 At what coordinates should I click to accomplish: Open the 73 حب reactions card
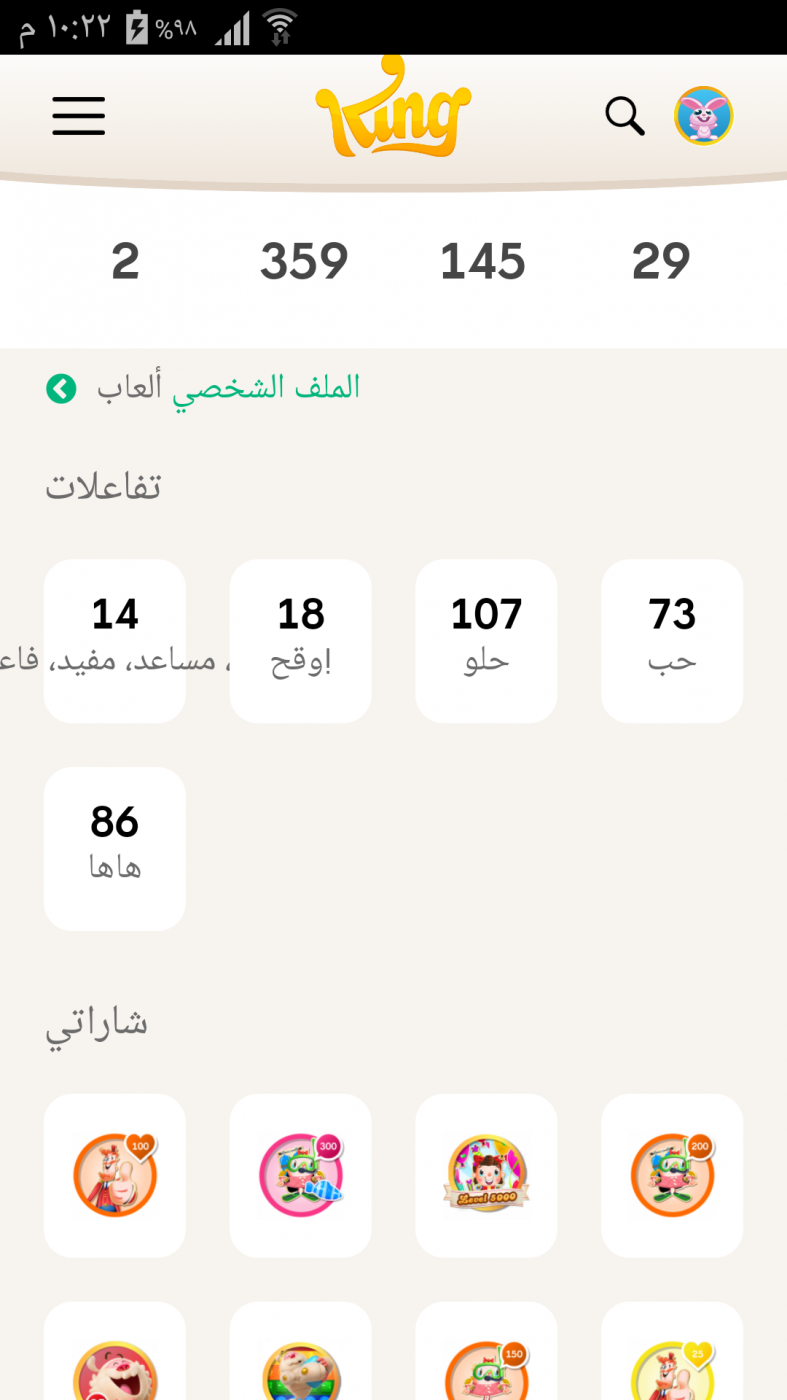(672, 641)
